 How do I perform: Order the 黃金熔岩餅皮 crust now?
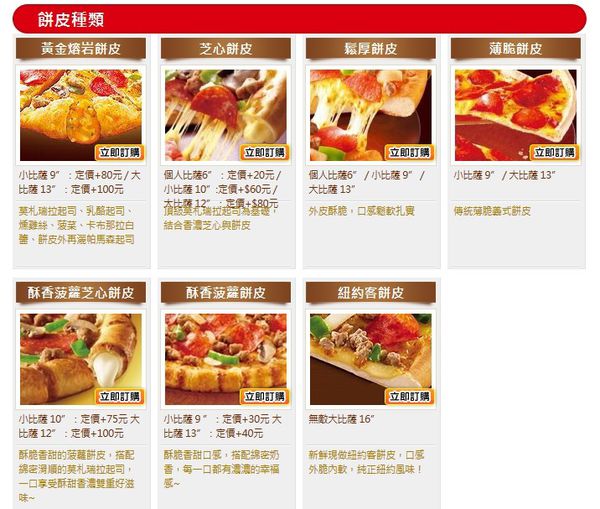[x=120, y=152]
